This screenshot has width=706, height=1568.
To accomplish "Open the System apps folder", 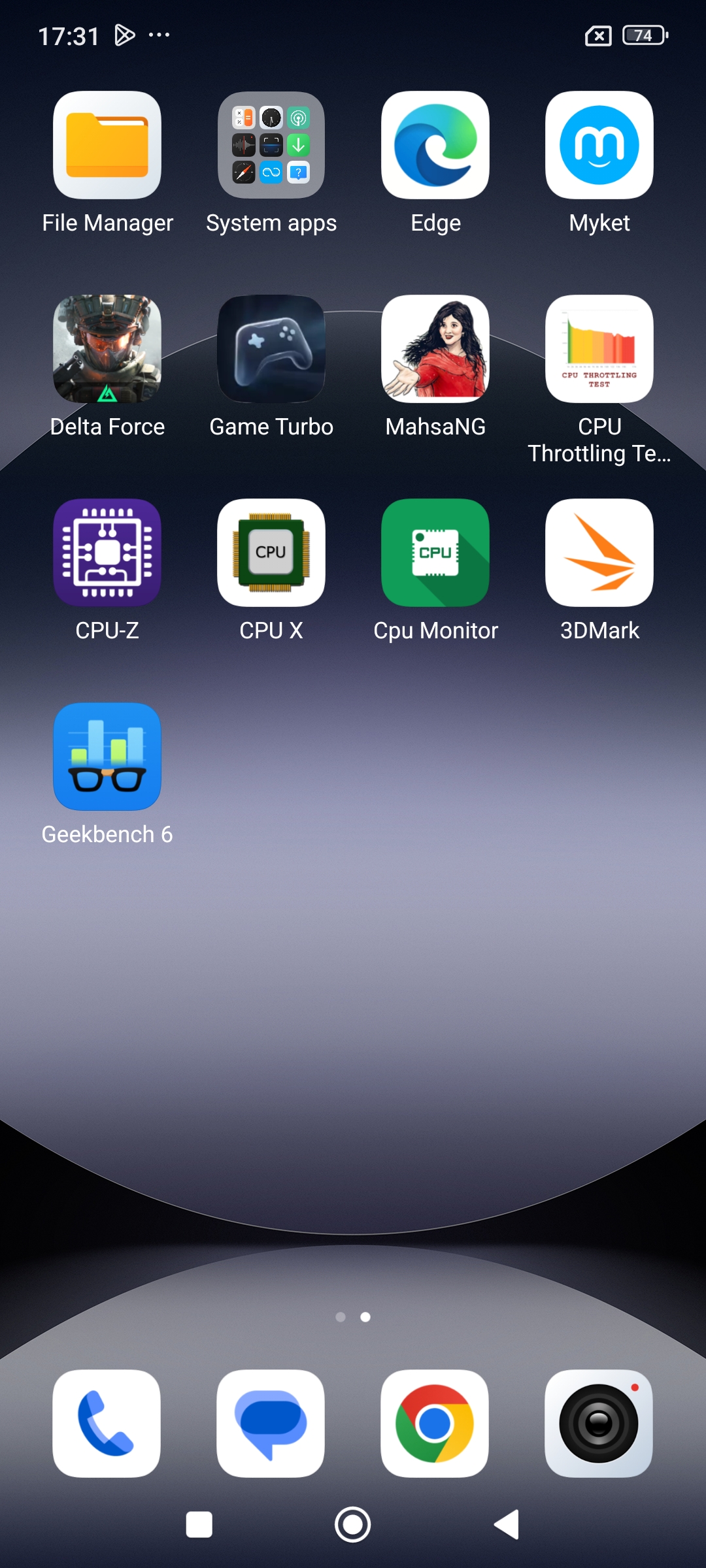I will pyautogui.click(x=271, y=145).
